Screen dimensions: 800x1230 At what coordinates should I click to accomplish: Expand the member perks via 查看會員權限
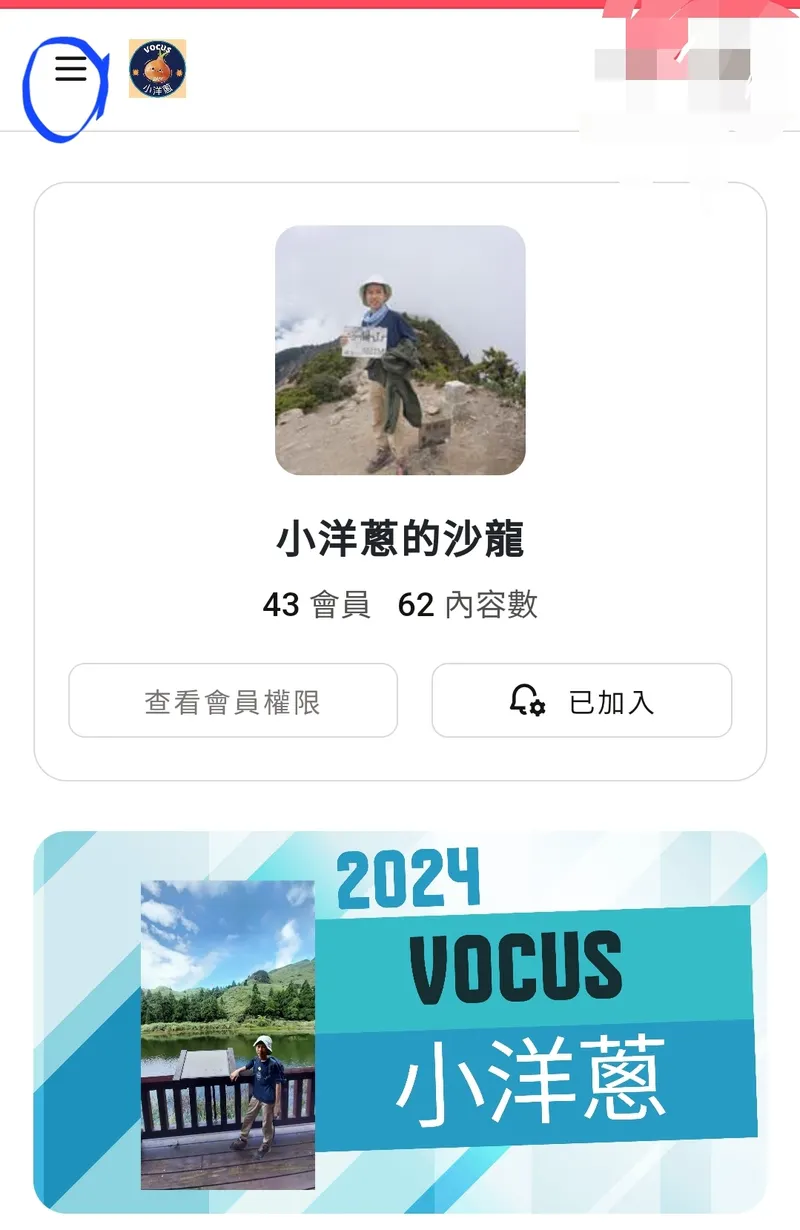[233, 702]
